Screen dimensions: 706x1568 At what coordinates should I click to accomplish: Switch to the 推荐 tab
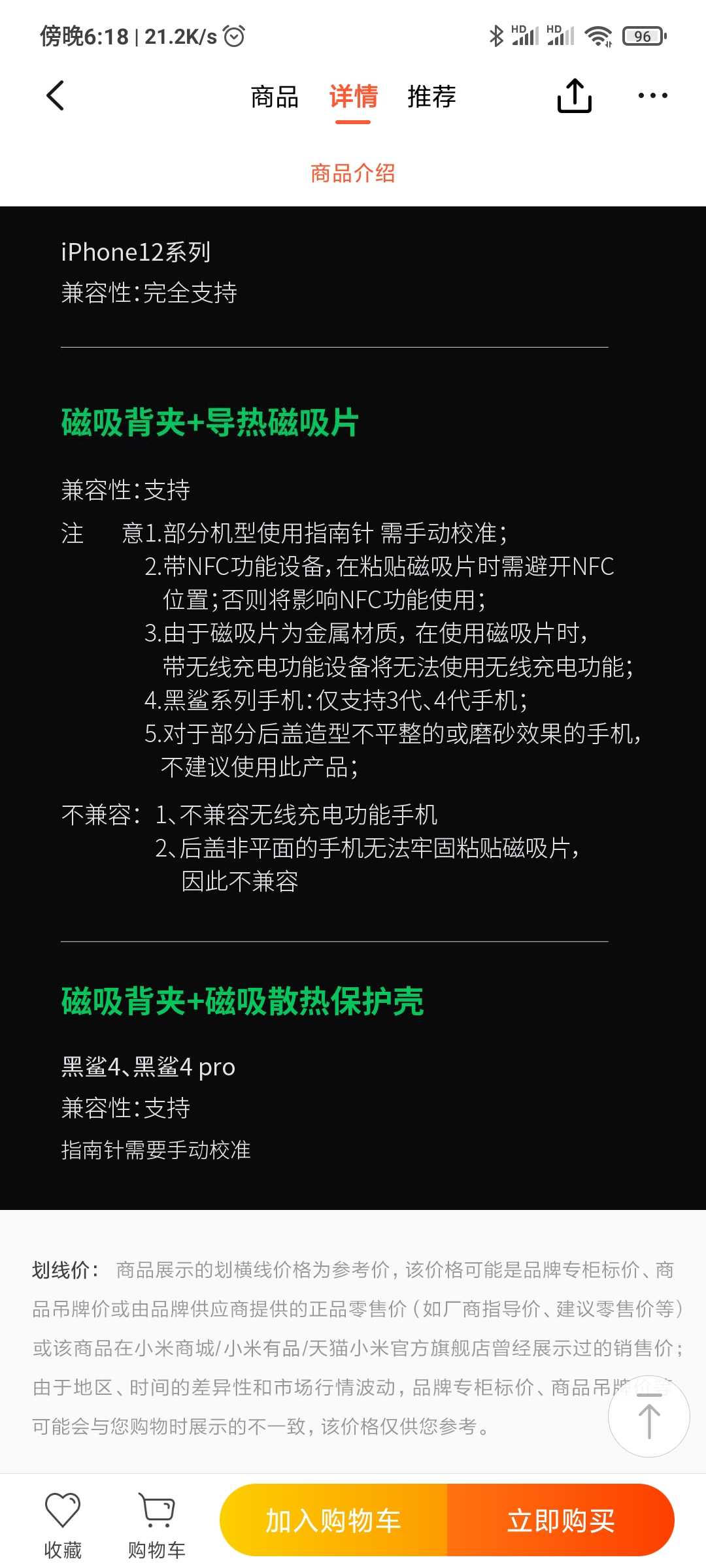pos(431,97)
